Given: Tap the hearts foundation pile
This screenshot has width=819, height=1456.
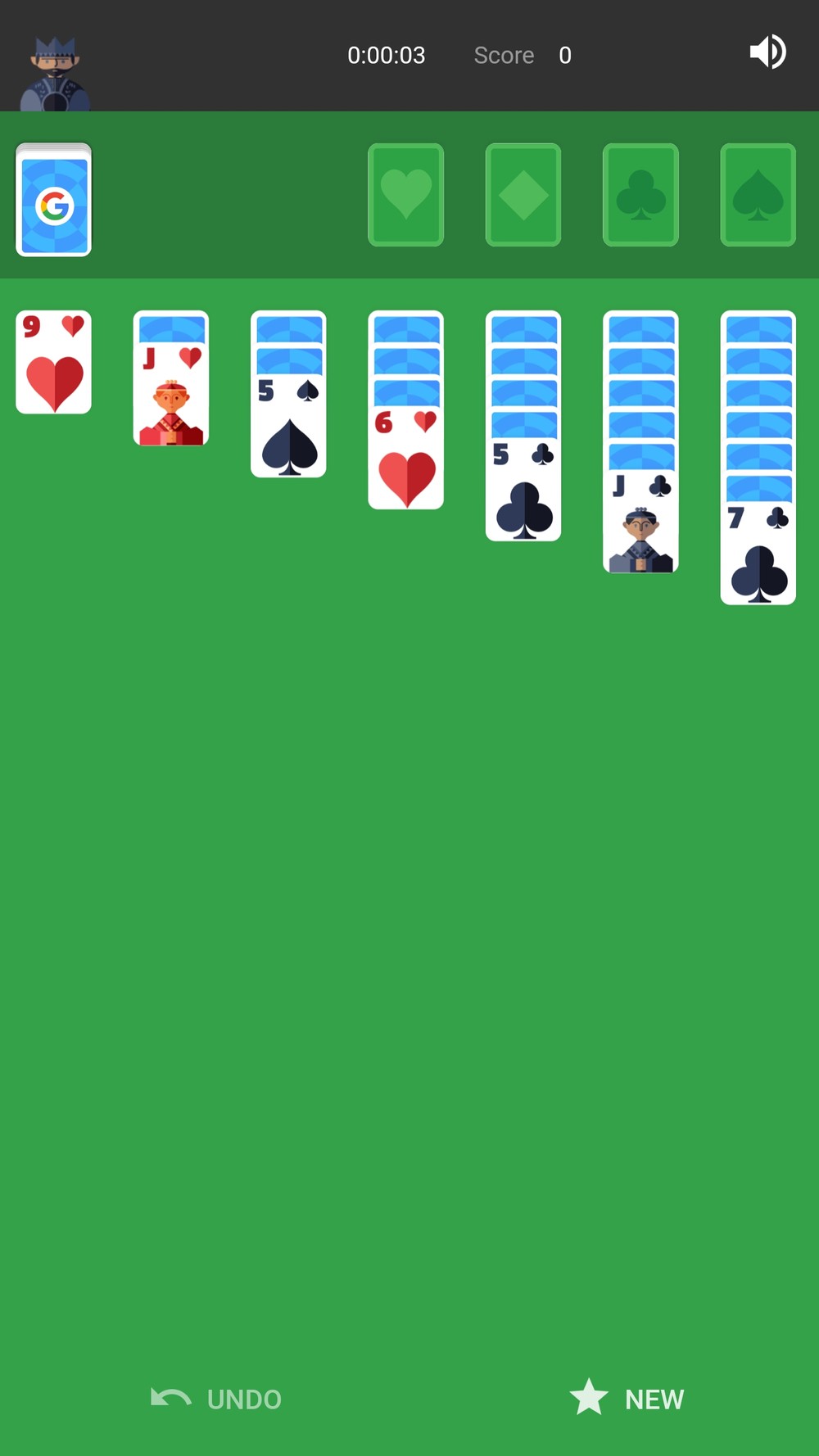Looking at the screenshot, I should [406, 196].
